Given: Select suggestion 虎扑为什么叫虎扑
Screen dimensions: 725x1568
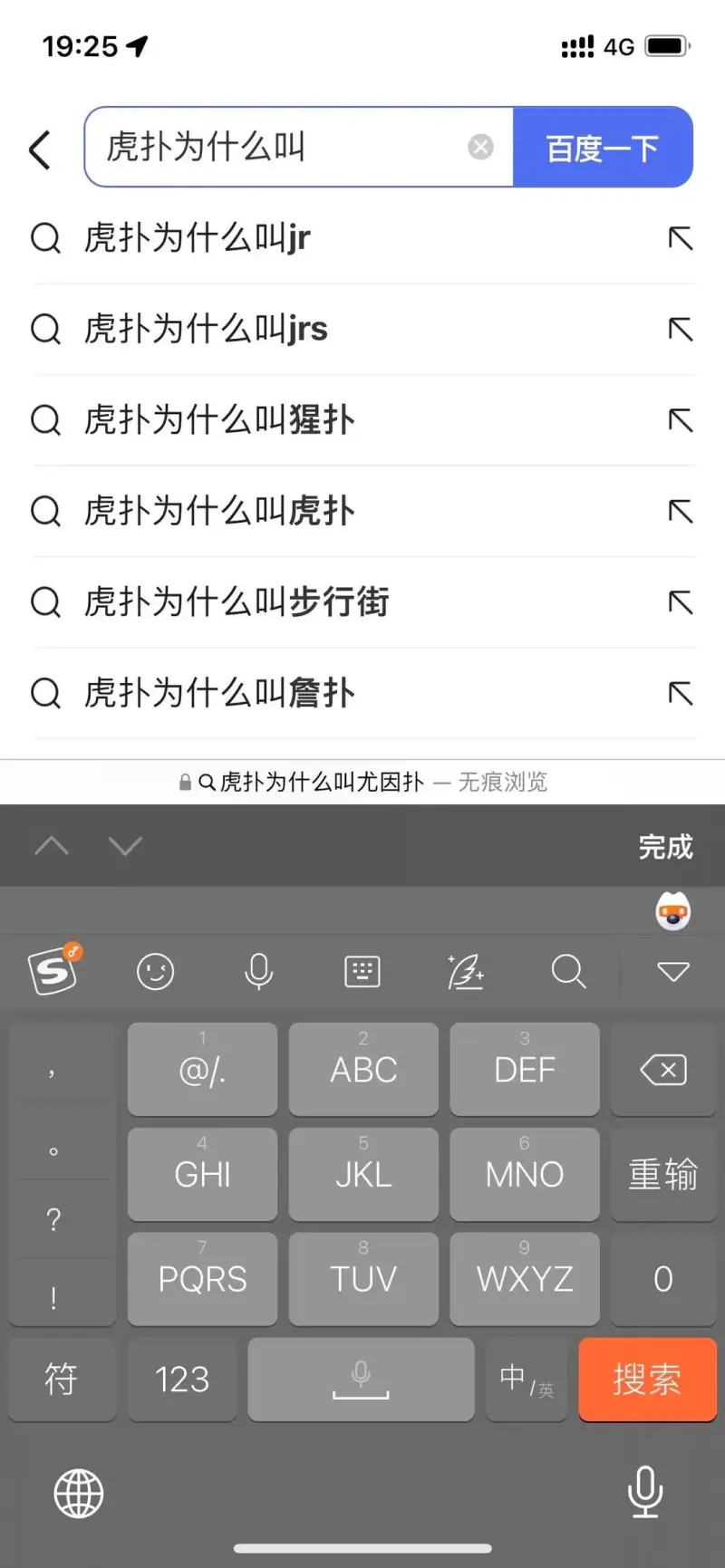Looking at the screenshot, I should 362,511.
